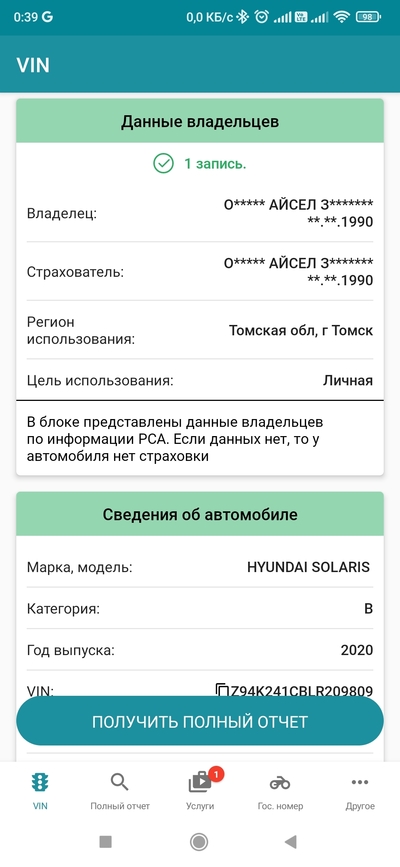Go to the Услуги tab

[200, 791]
